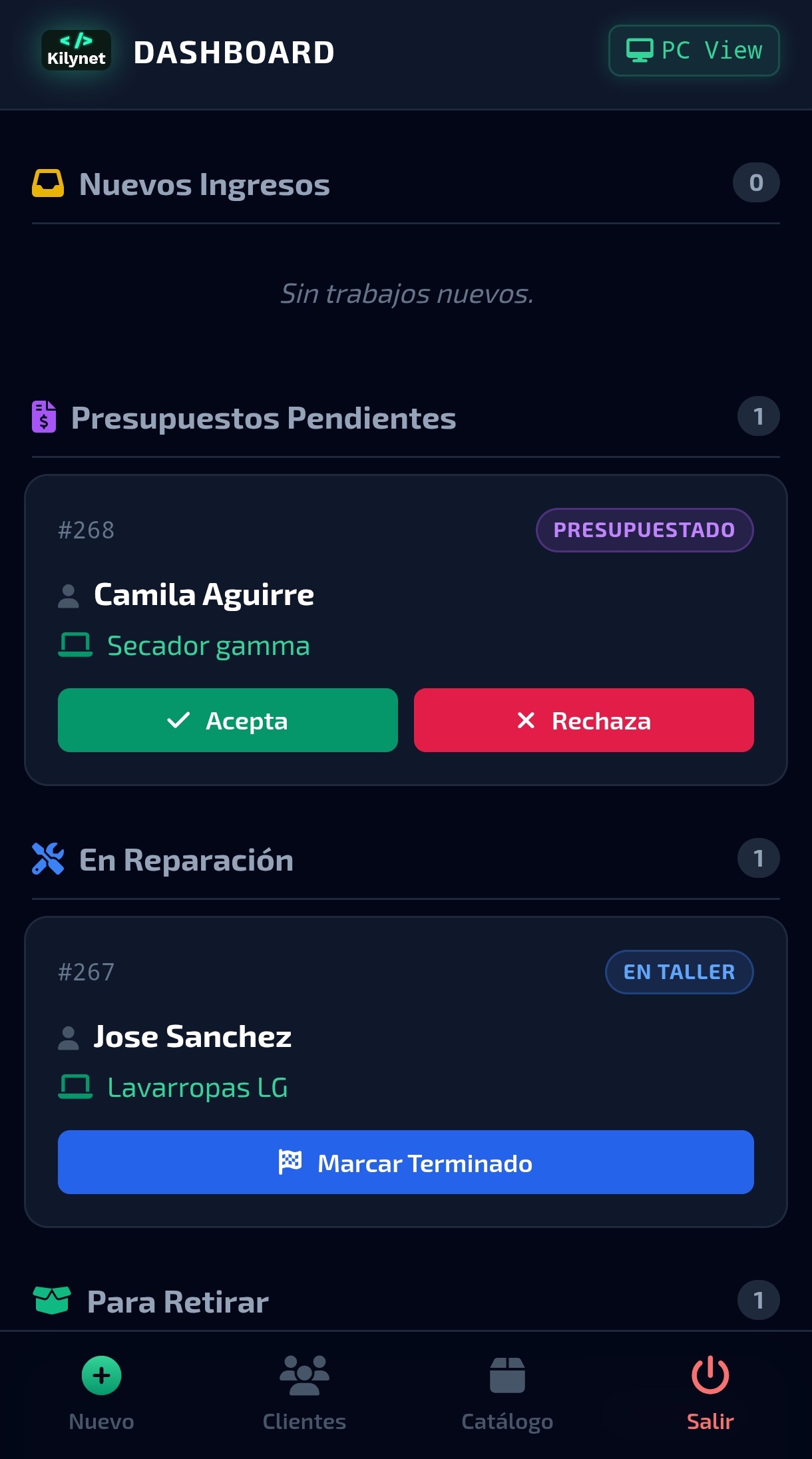Click the purple Presupuestos Pendientes invoice icon
This screenshot has height=1459, width=812.
tap(43, 416)
